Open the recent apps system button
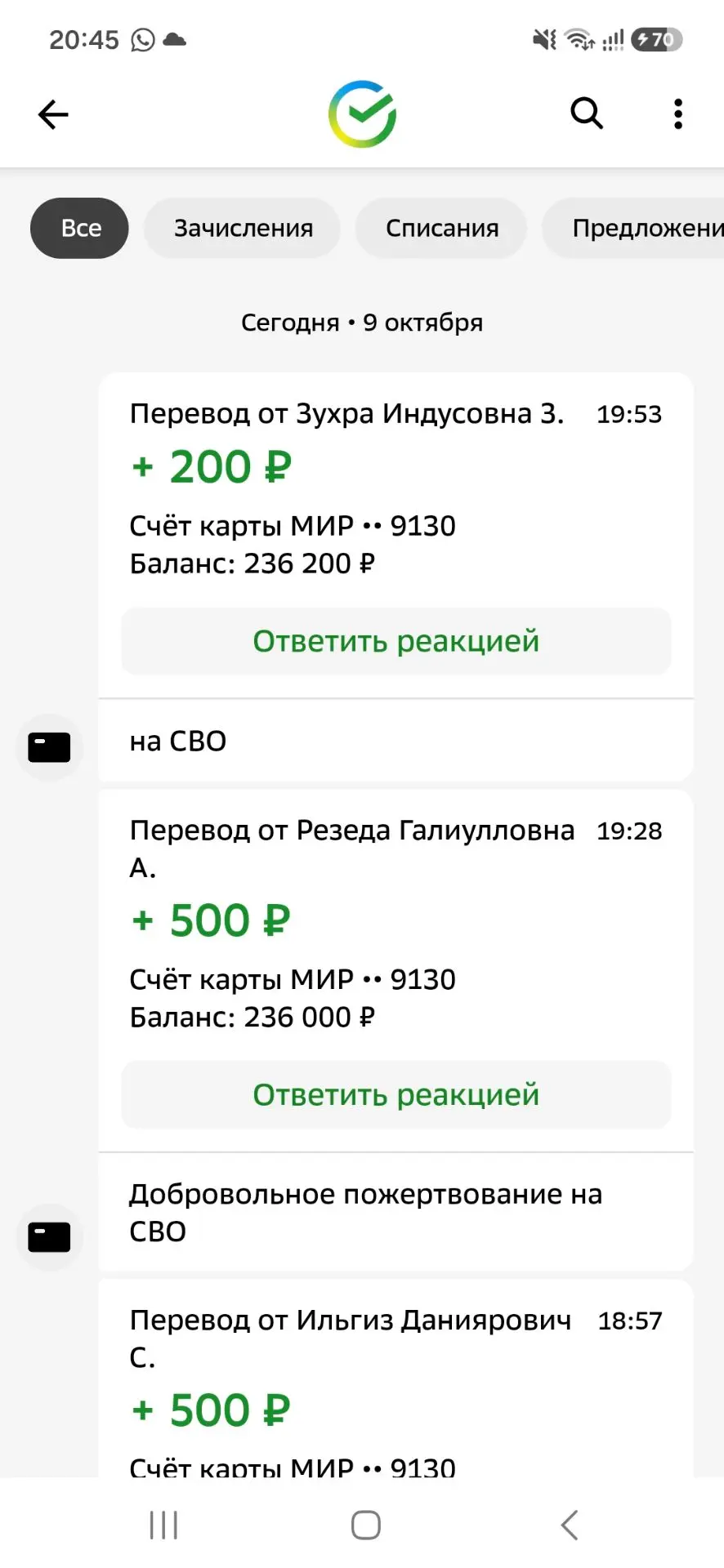 [163, 1524]
